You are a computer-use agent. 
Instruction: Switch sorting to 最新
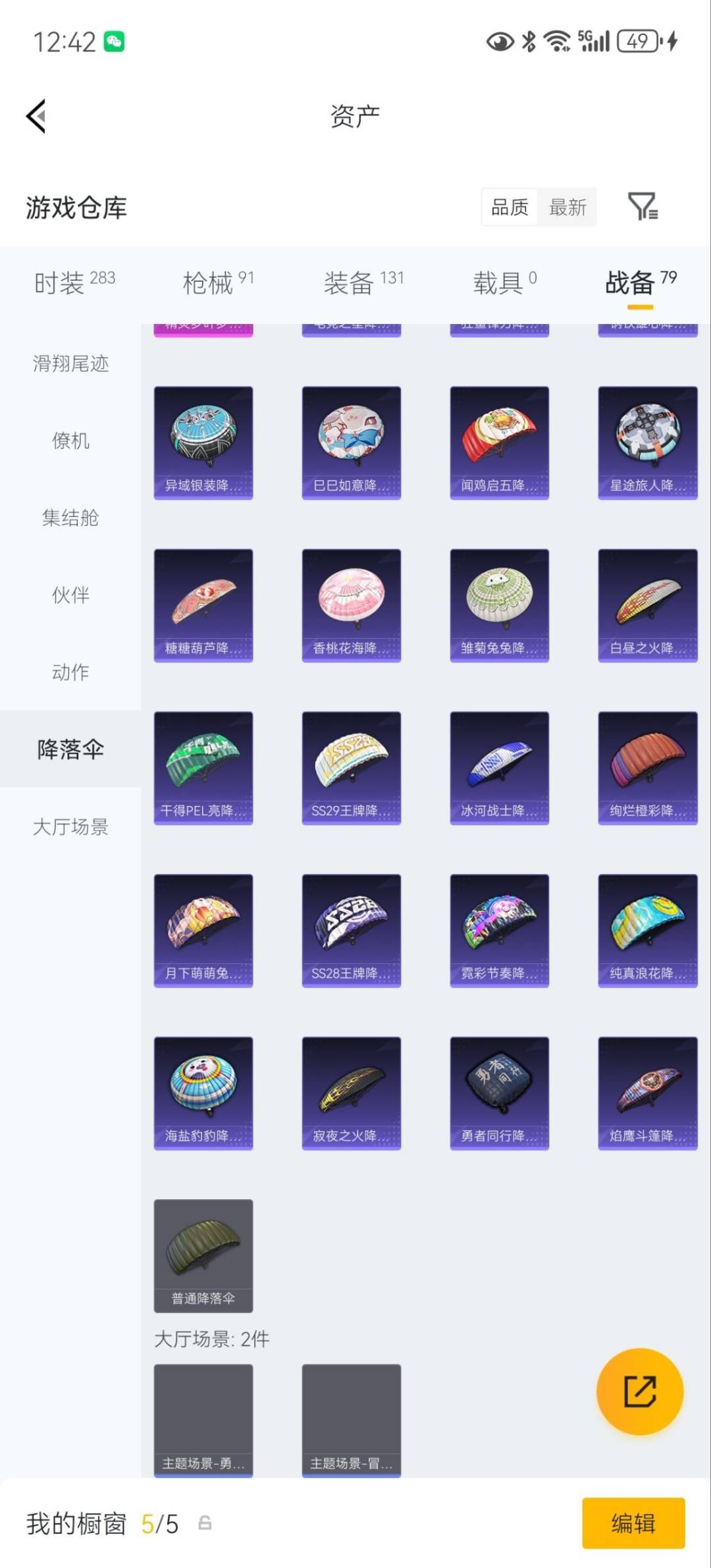pyautogui.click(x=567, y=207)
